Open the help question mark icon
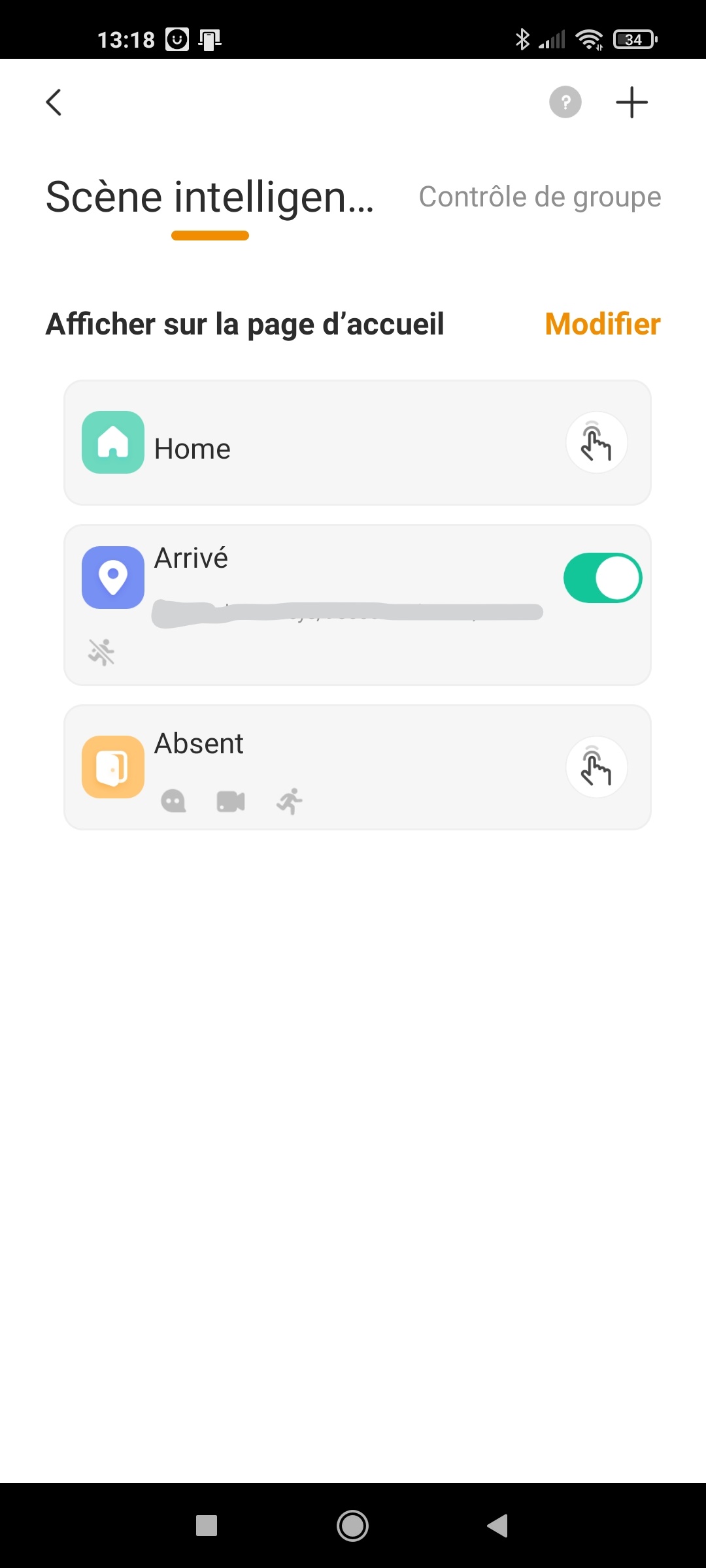This screenshot has width=706, height=1568. pyautogui.click(x=565, y=103)
